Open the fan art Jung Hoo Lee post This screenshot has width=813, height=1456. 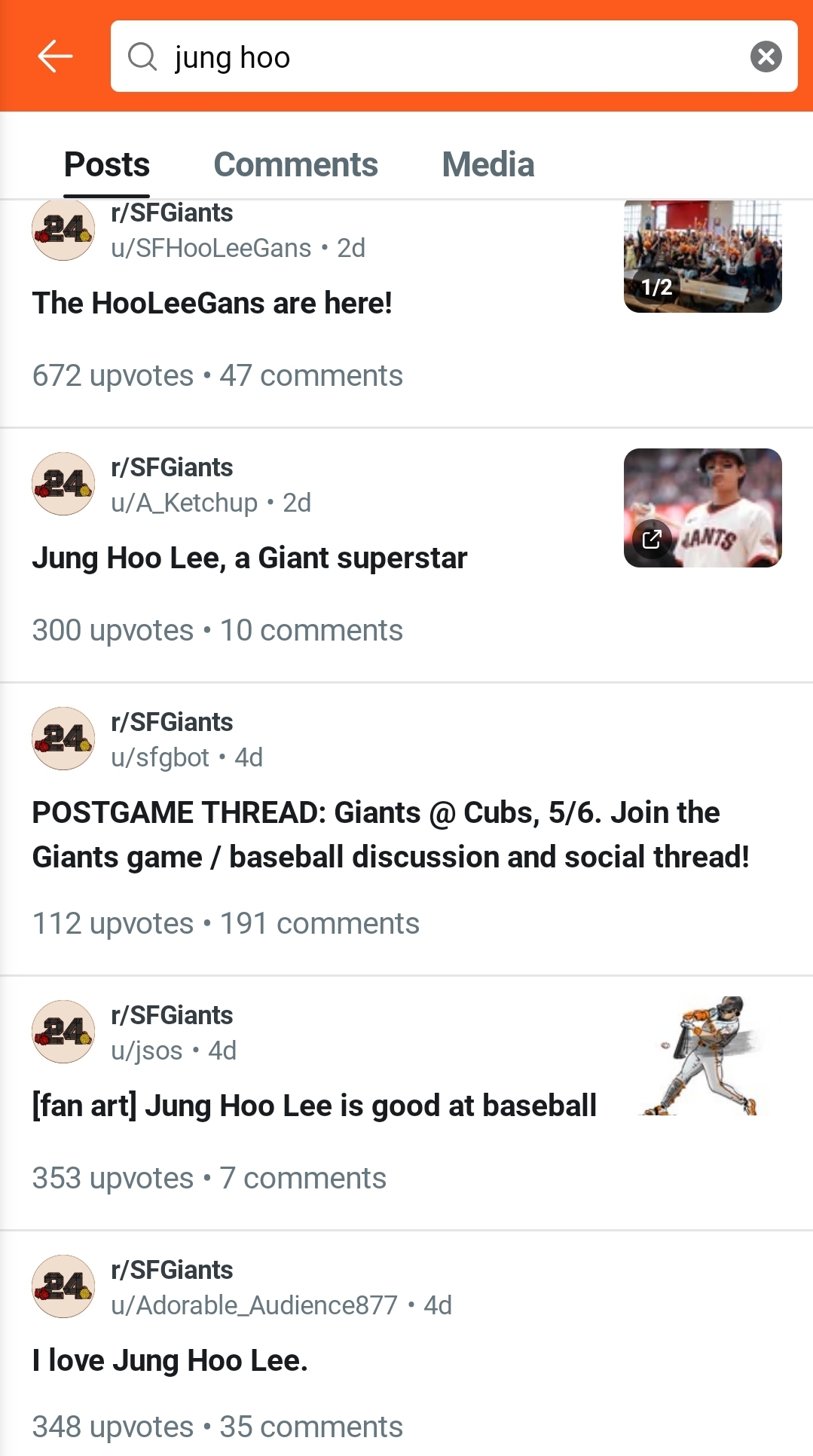pos(314,1106)
